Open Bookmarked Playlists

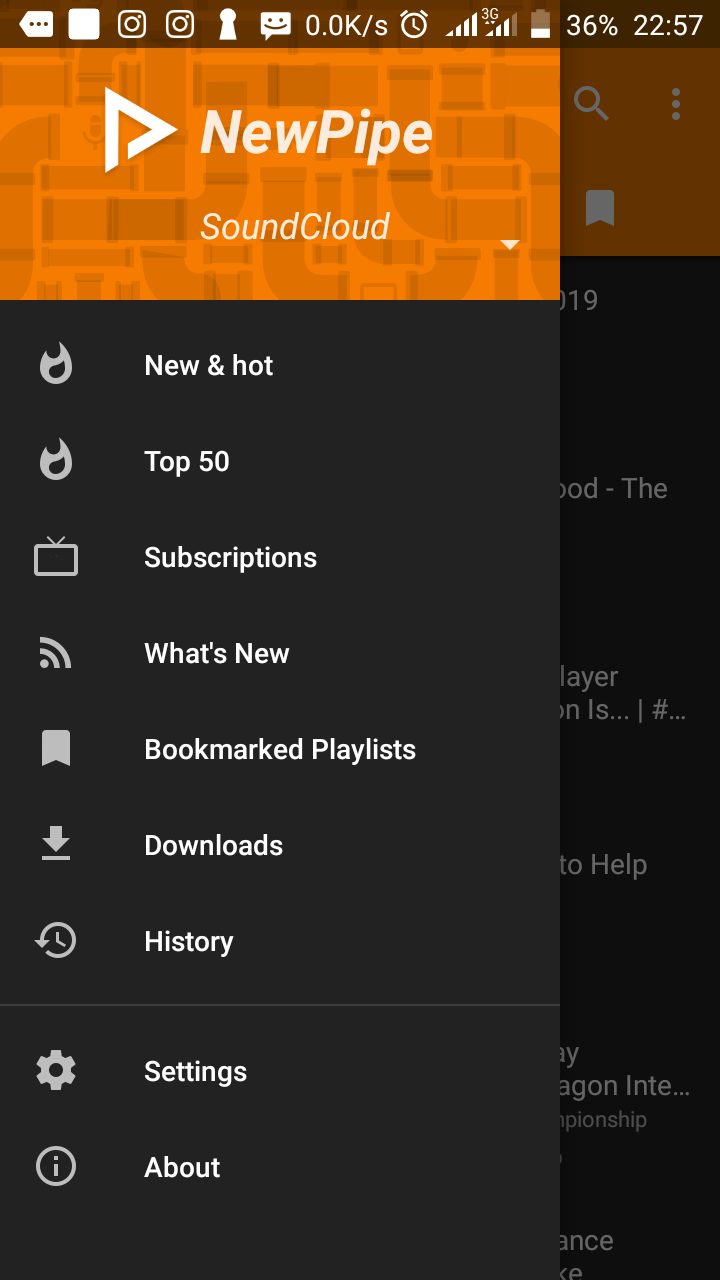280,750
